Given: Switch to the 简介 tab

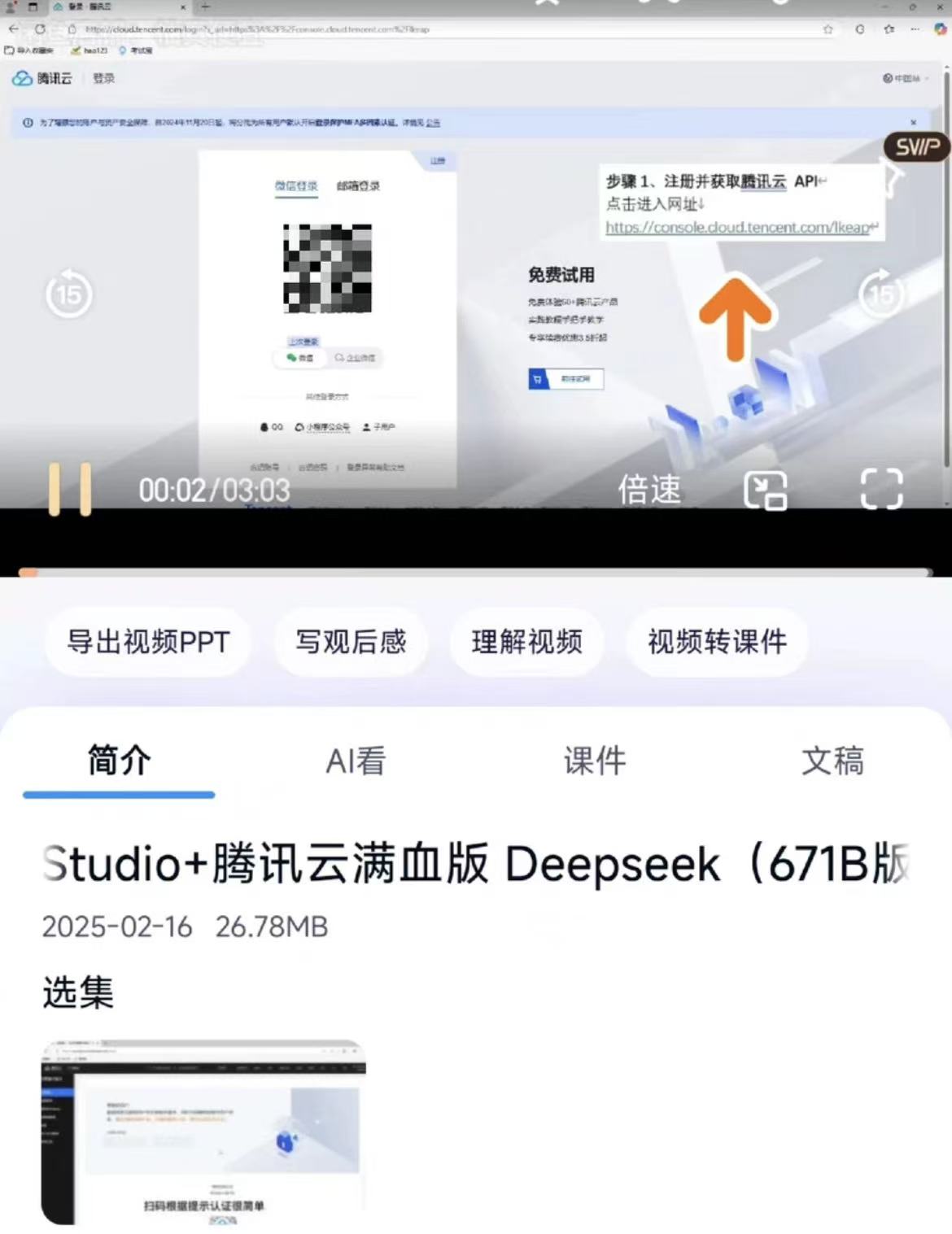Looking at the screenshot, I should 119,761.
